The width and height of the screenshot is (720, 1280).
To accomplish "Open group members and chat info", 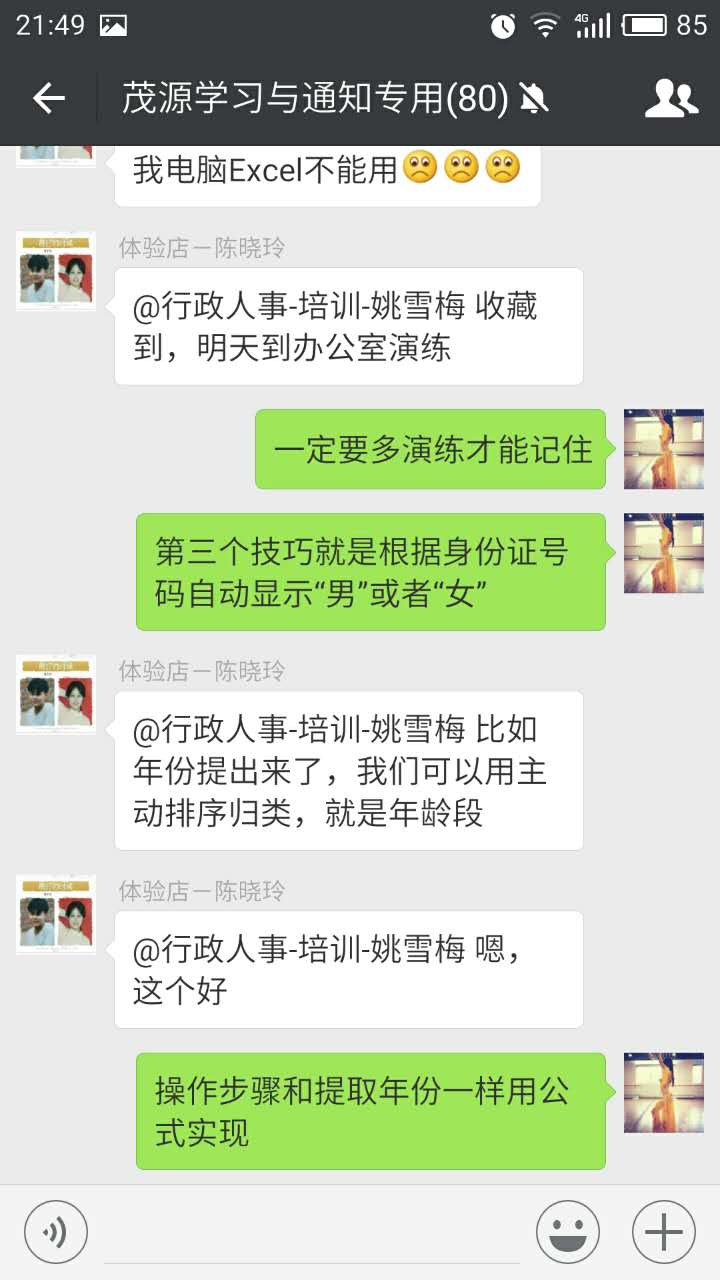I will [x=671, y=98].
